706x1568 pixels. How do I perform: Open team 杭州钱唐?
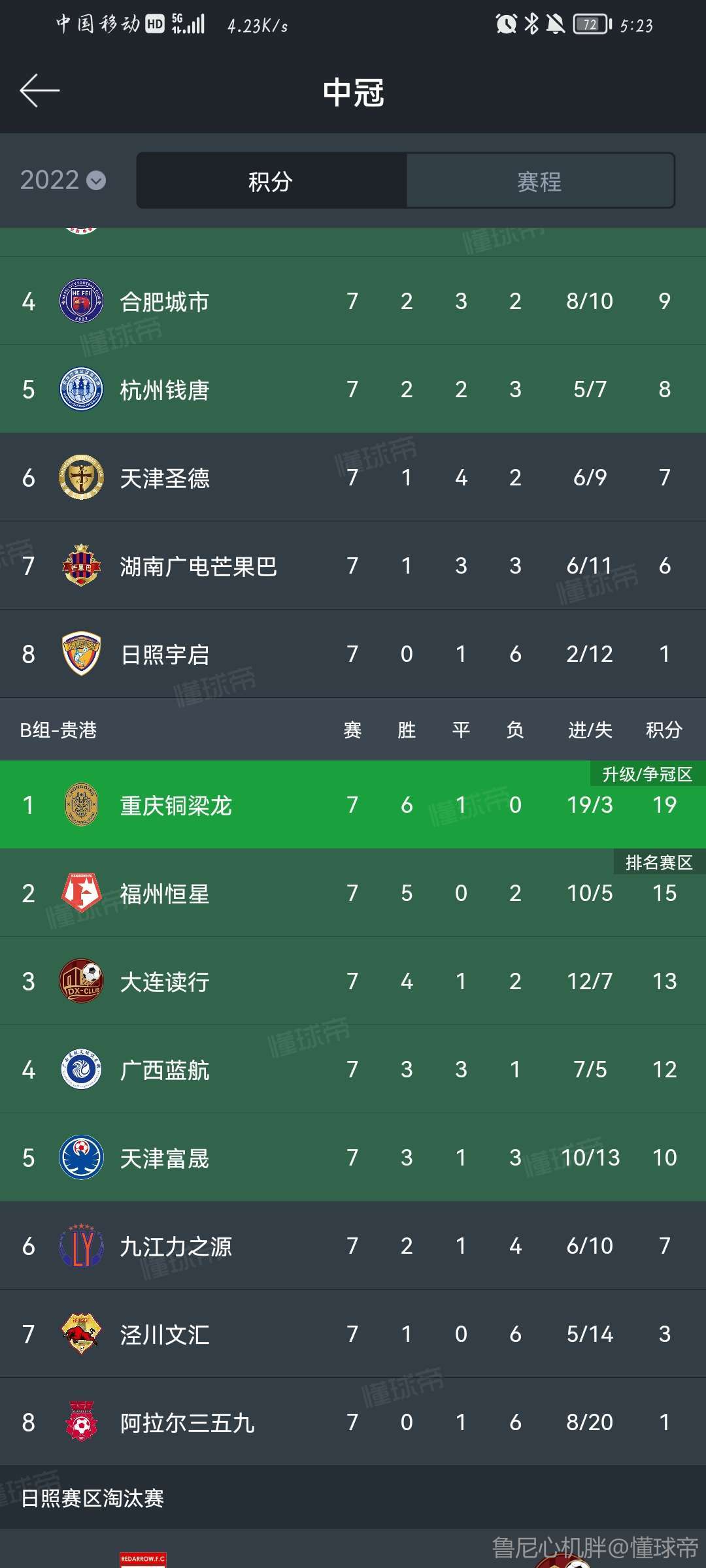pos(165,390)
